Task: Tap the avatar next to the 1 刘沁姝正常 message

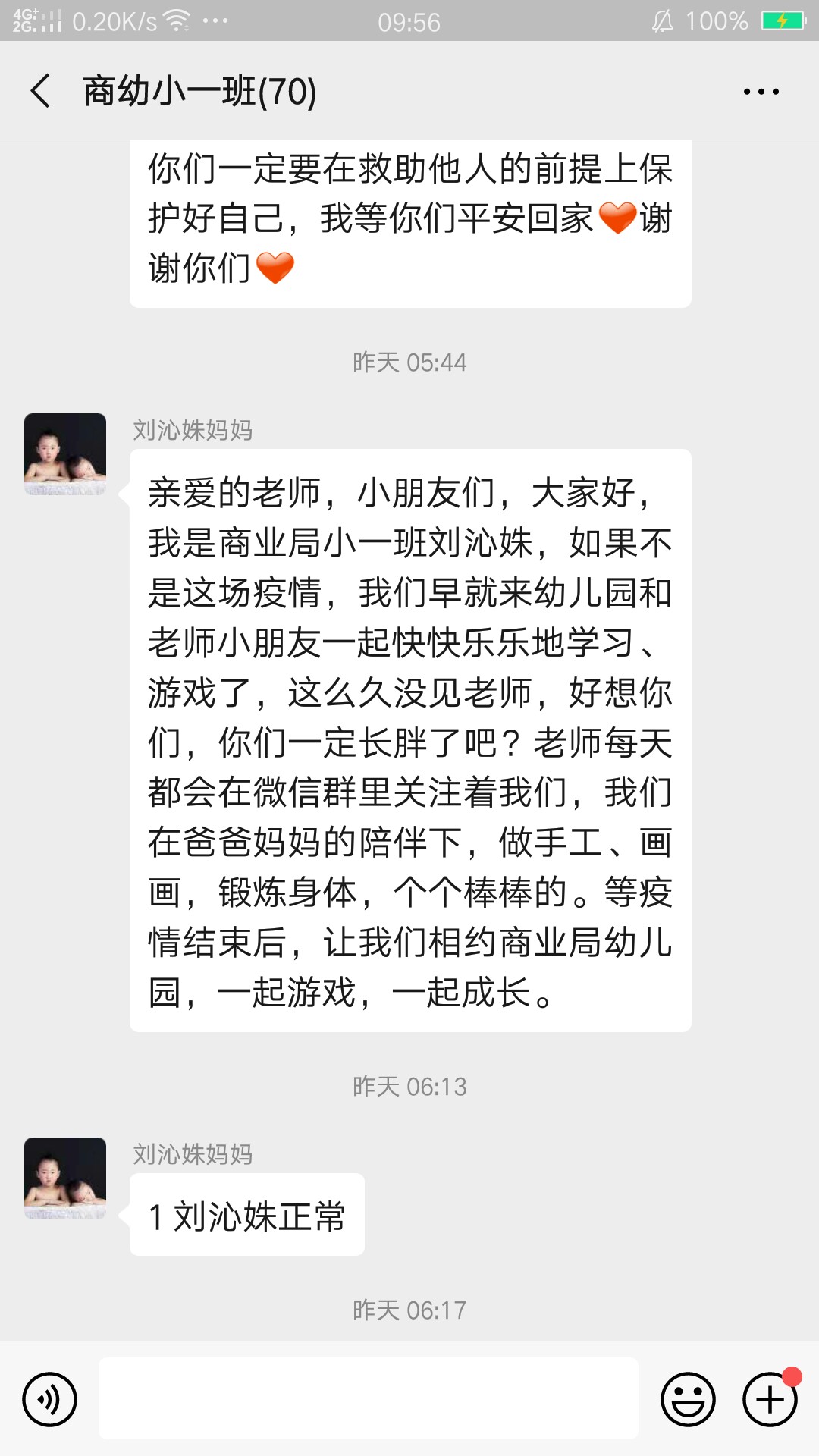Action: 65,1178
